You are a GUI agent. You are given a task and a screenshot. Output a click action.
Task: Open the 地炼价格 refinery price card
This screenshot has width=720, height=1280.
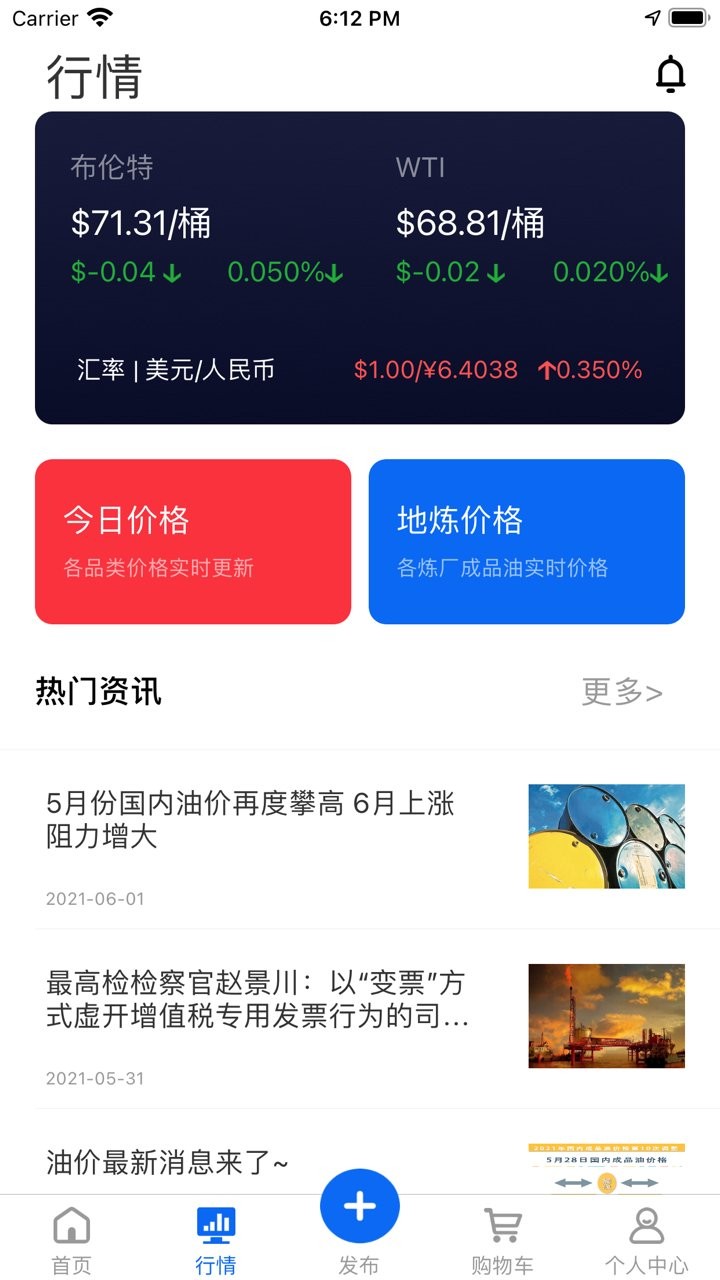tap(526, 541)
